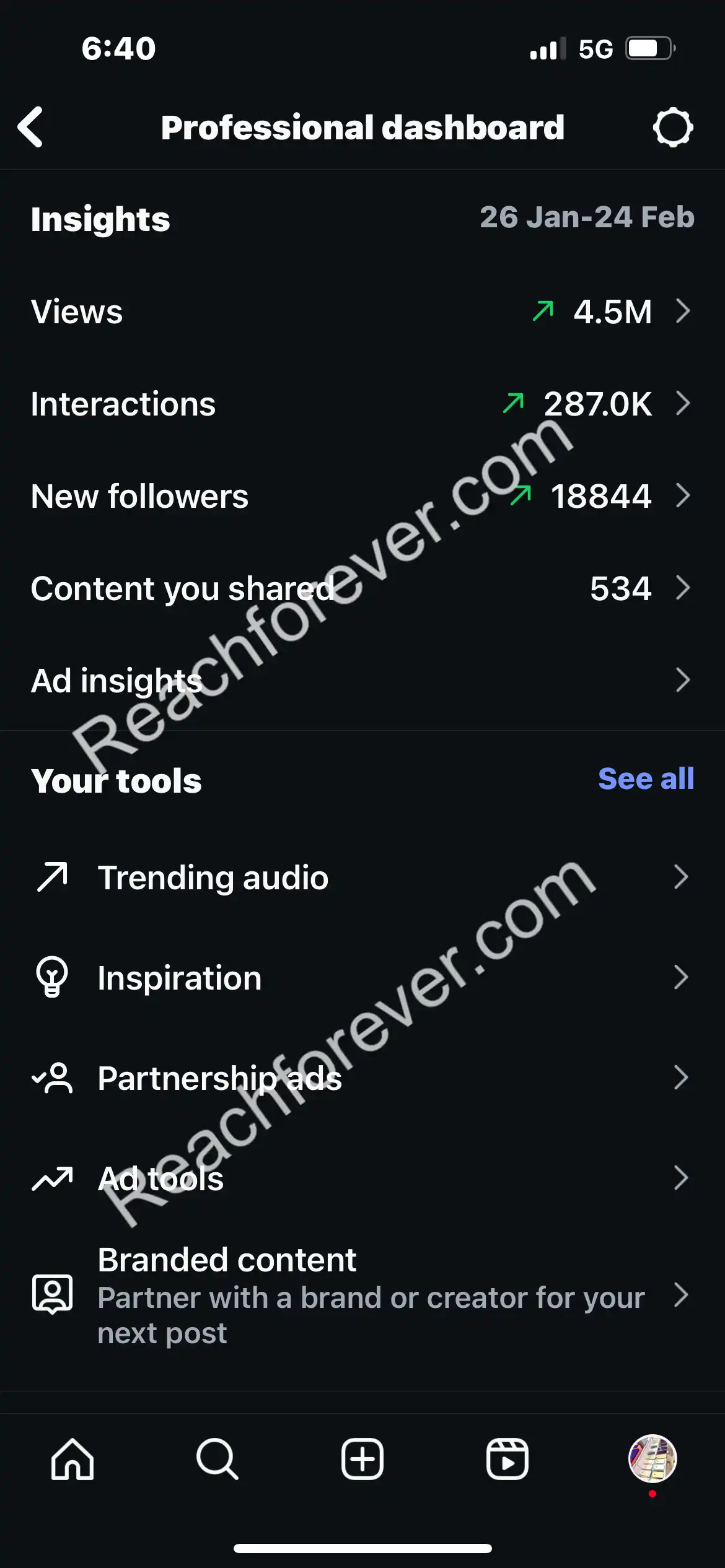Image resolution: width=725 pixels, height=1568 pixels.
Task: Open Ad insights
Action: [362, 681]
